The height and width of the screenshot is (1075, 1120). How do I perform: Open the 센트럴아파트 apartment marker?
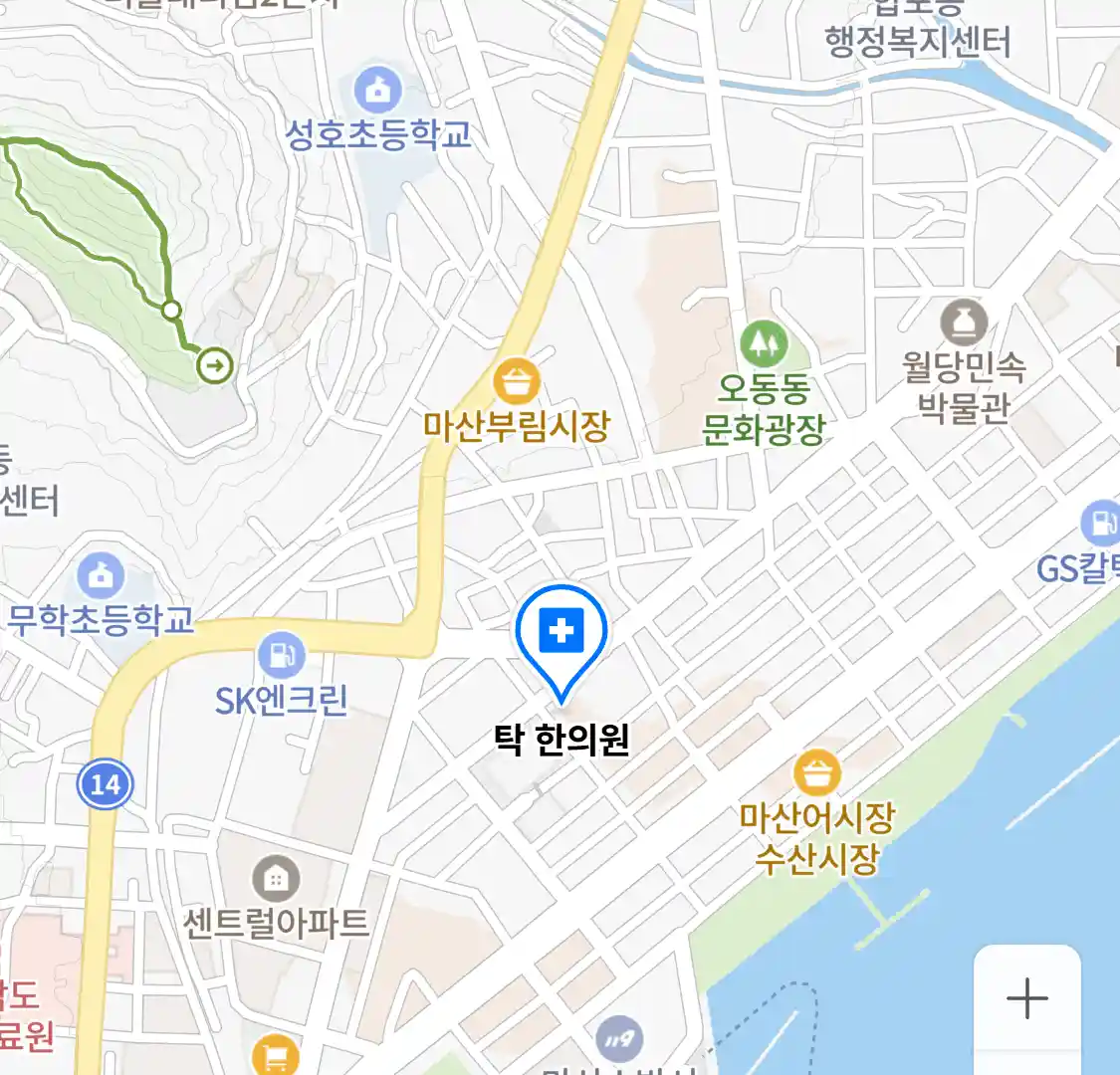276,879
